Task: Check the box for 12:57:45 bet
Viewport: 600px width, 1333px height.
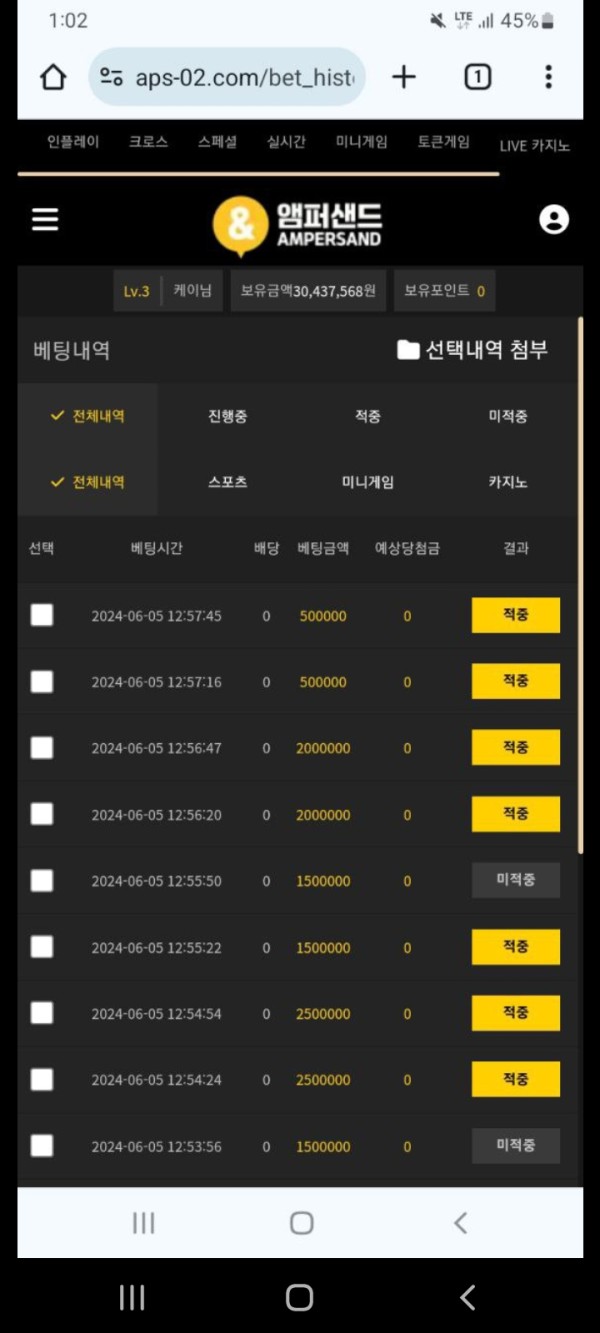Action: coord(42,615)
